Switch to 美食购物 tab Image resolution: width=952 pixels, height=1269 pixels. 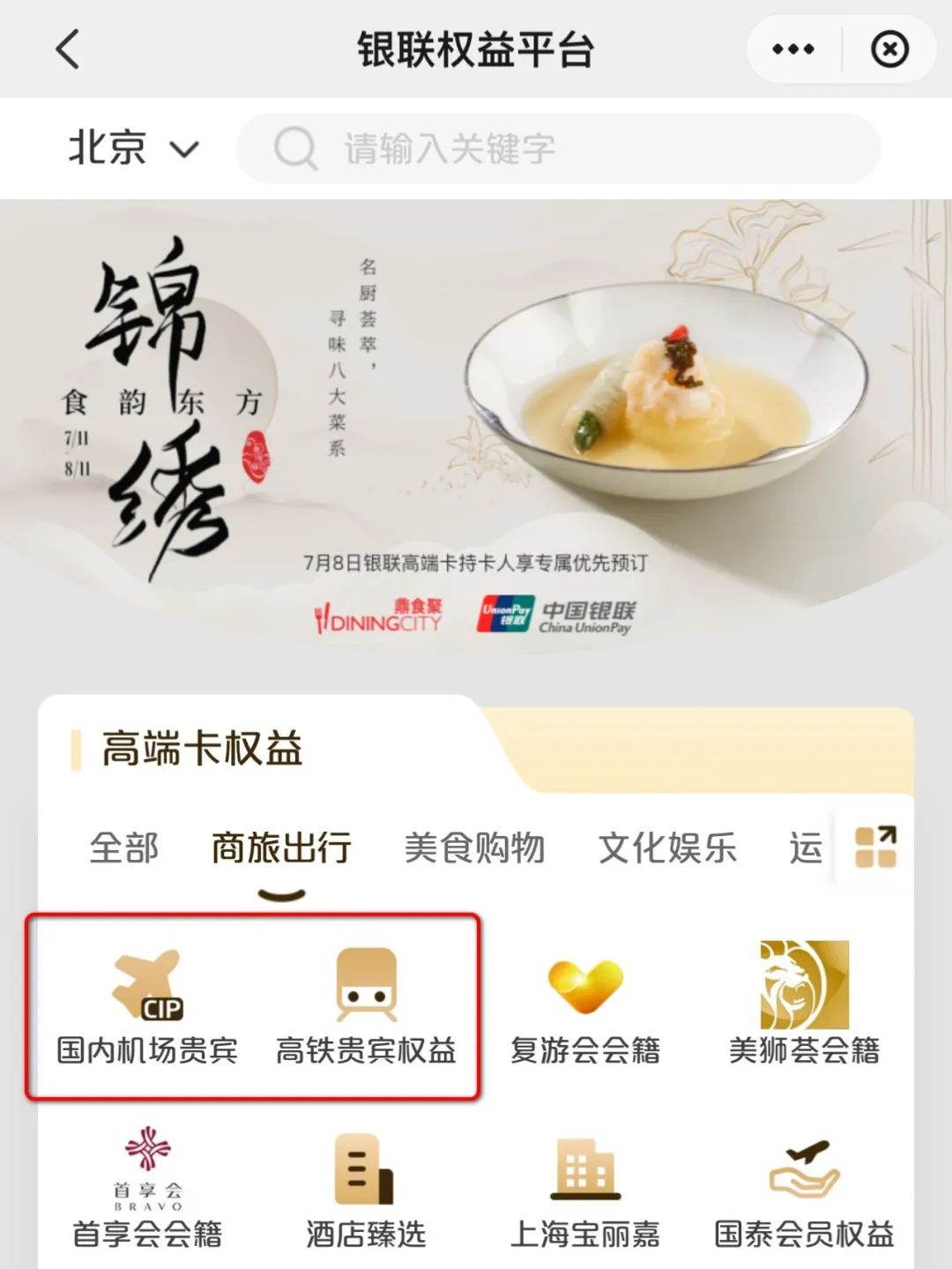[x=474, y=847]
